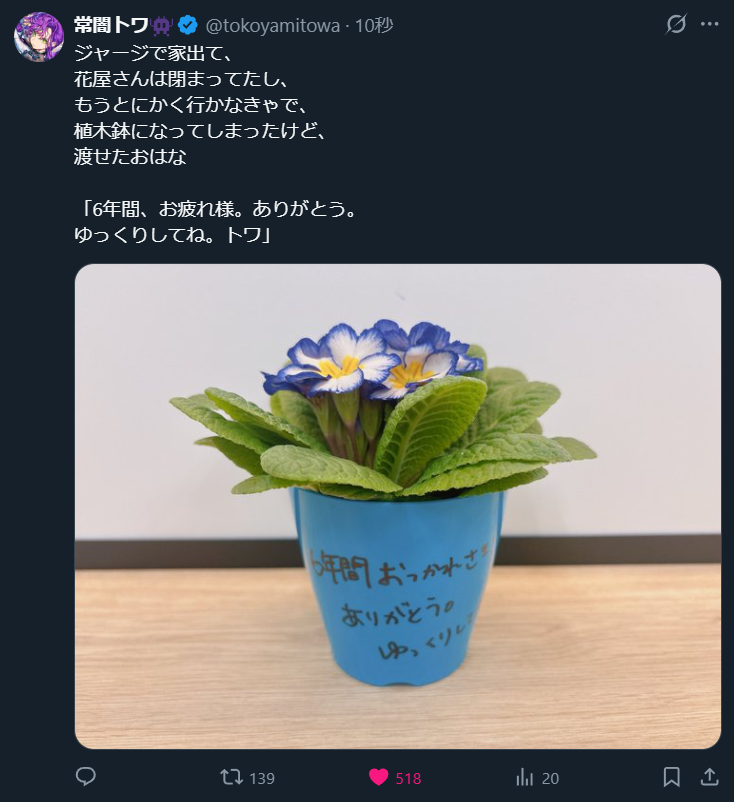The image size is (734, 802).
Task: Open the post's overflow menu
Action: pyautogui.click(x=709, y=24)
